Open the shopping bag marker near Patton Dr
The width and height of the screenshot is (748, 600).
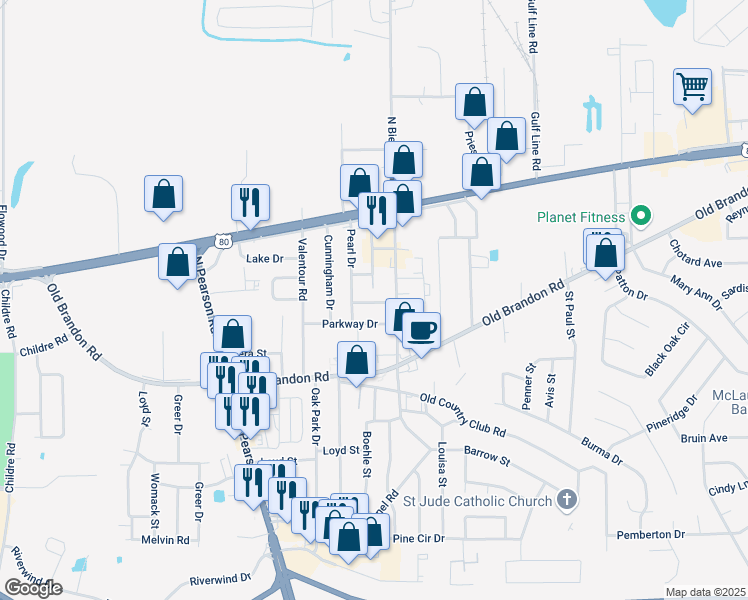click(606, 252)
